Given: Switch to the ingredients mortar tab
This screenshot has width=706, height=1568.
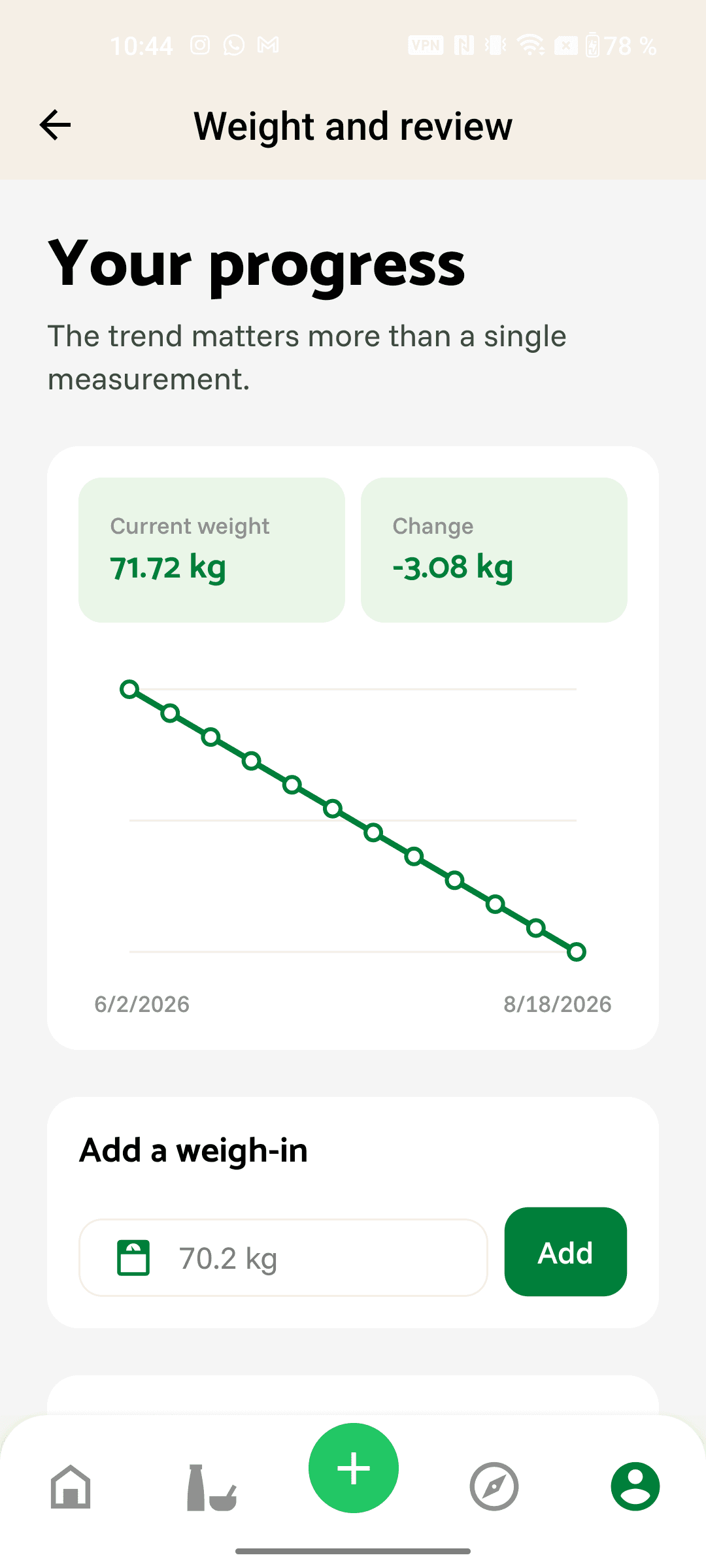Looking at the screenshot, I should [x=212, y=1488].
